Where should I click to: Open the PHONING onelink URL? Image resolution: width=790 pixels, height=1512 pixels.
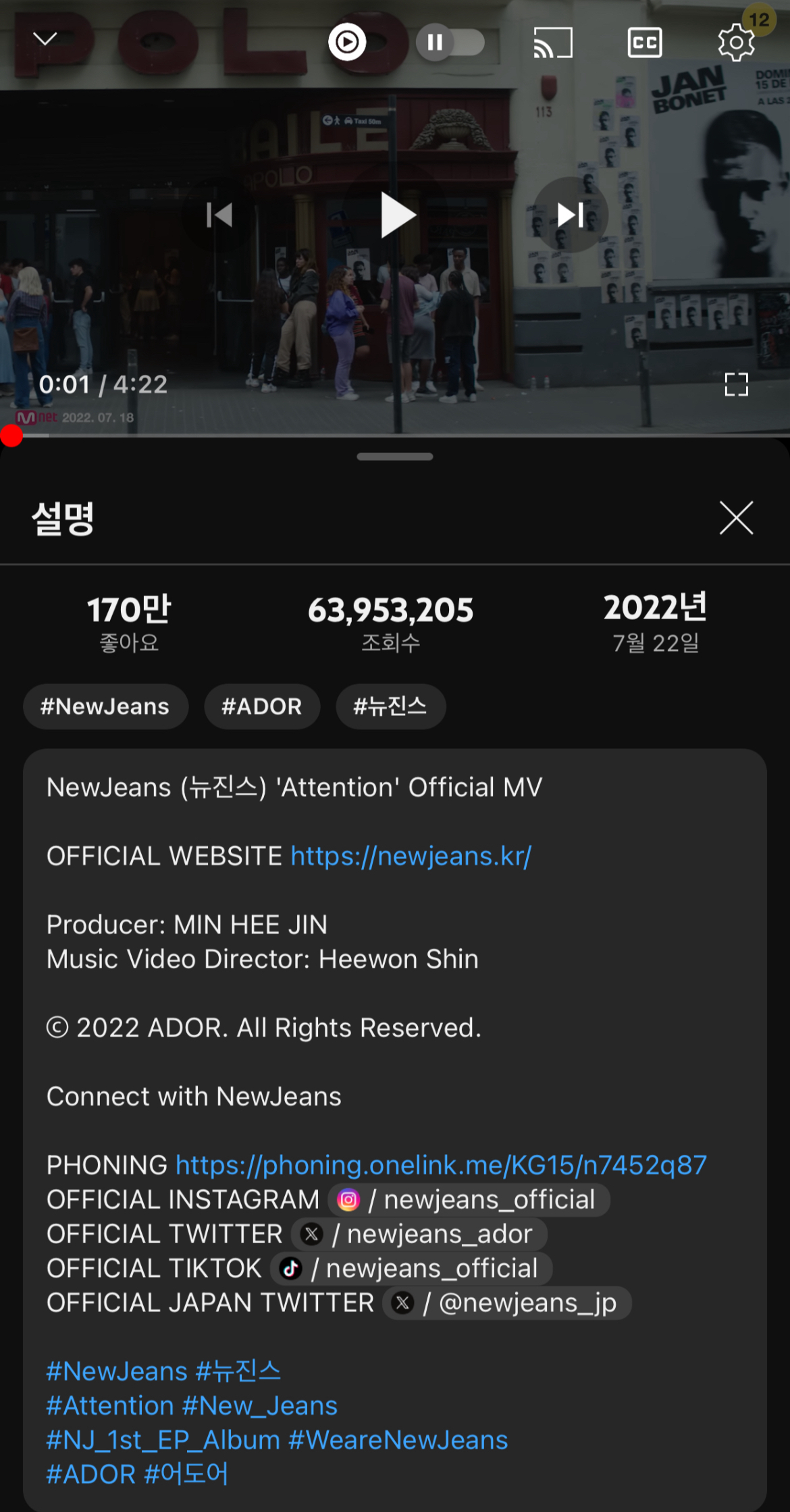click(x=440, y=1165)
